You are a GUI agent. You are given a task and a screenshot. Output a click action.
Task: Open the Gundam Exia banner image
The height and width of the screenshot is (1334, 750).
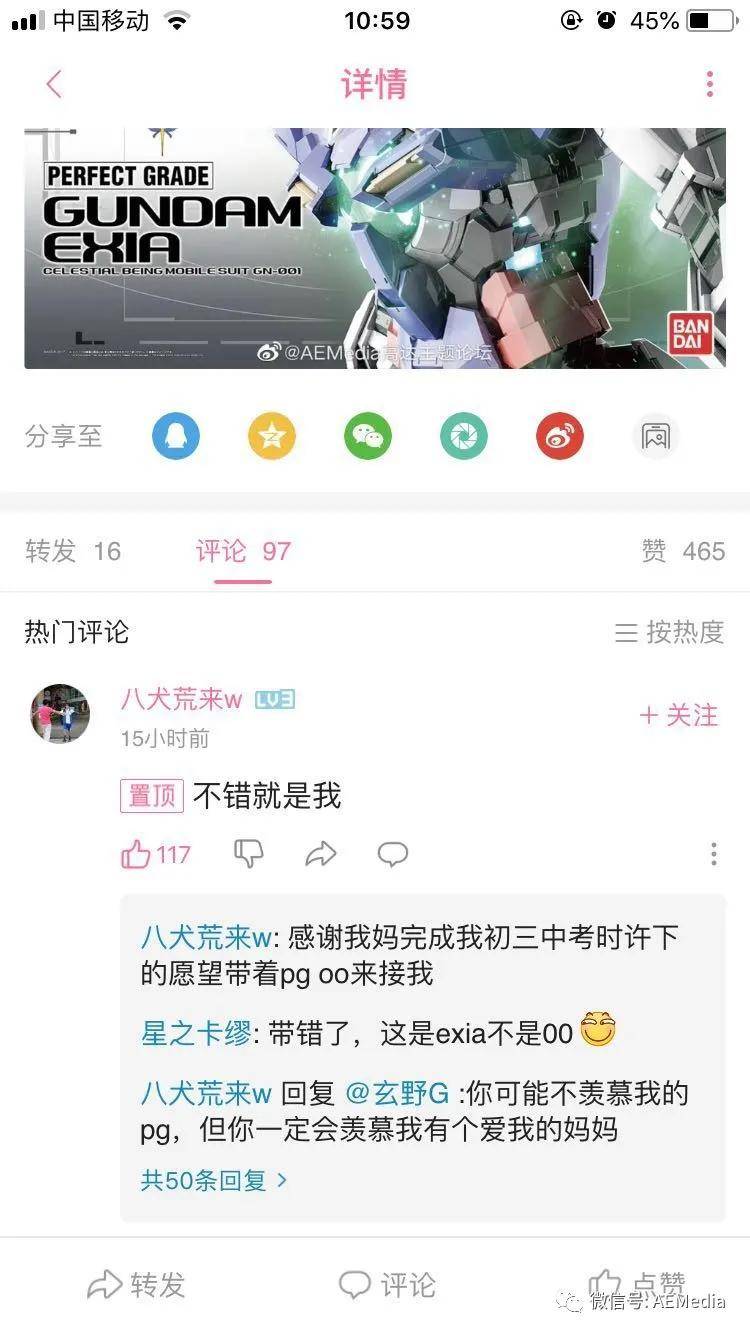(375, 247)
